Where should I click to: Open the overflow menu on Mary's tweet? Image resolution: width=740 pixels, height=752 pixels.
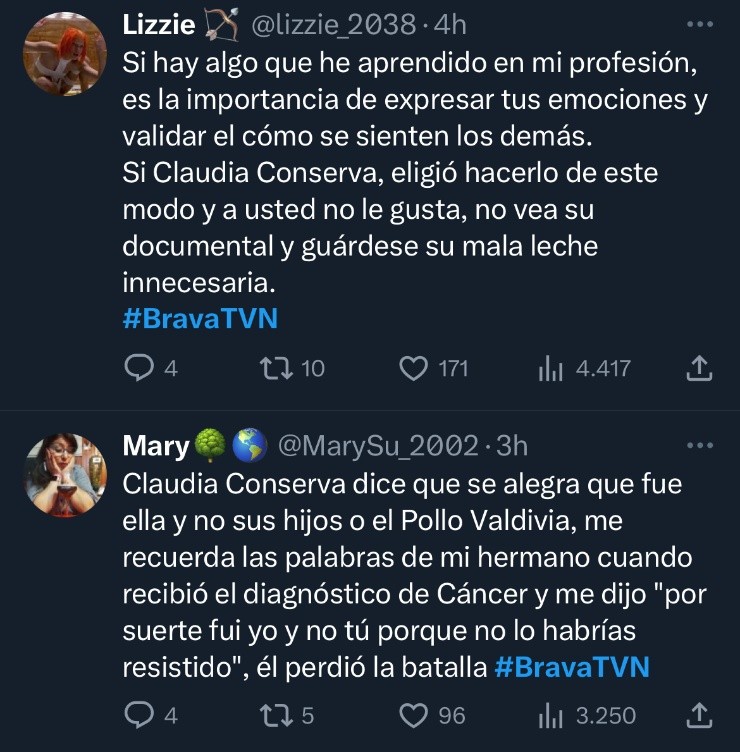[703, 445]
